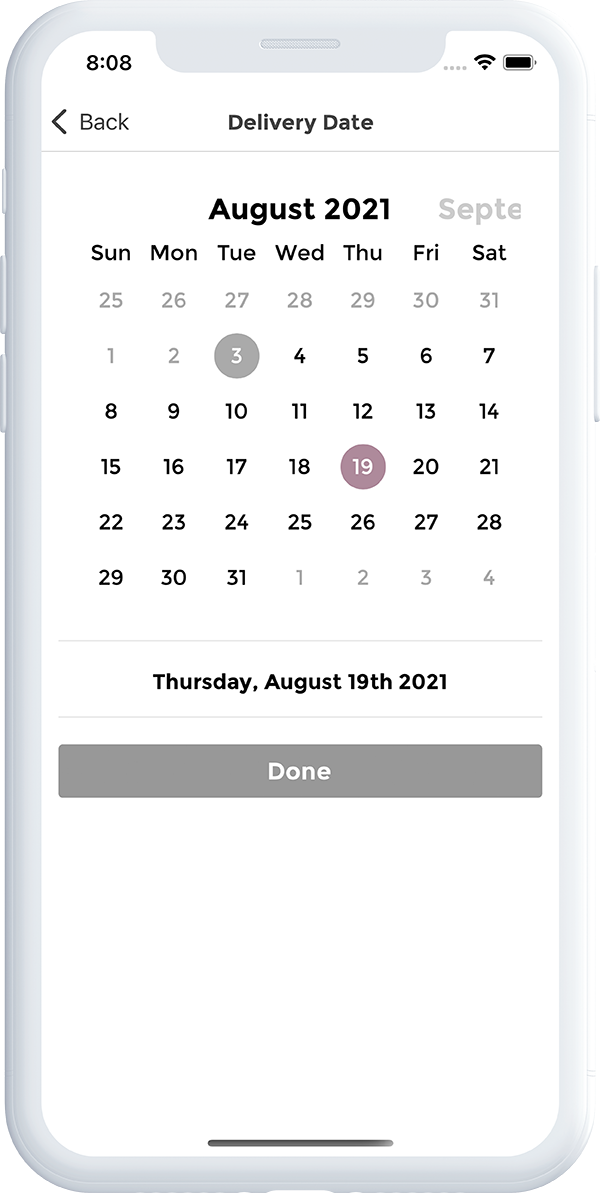Choose August 23 for delivery
Image resolution: width=600 pixels, height=1193 pixels.
point(174,522)
